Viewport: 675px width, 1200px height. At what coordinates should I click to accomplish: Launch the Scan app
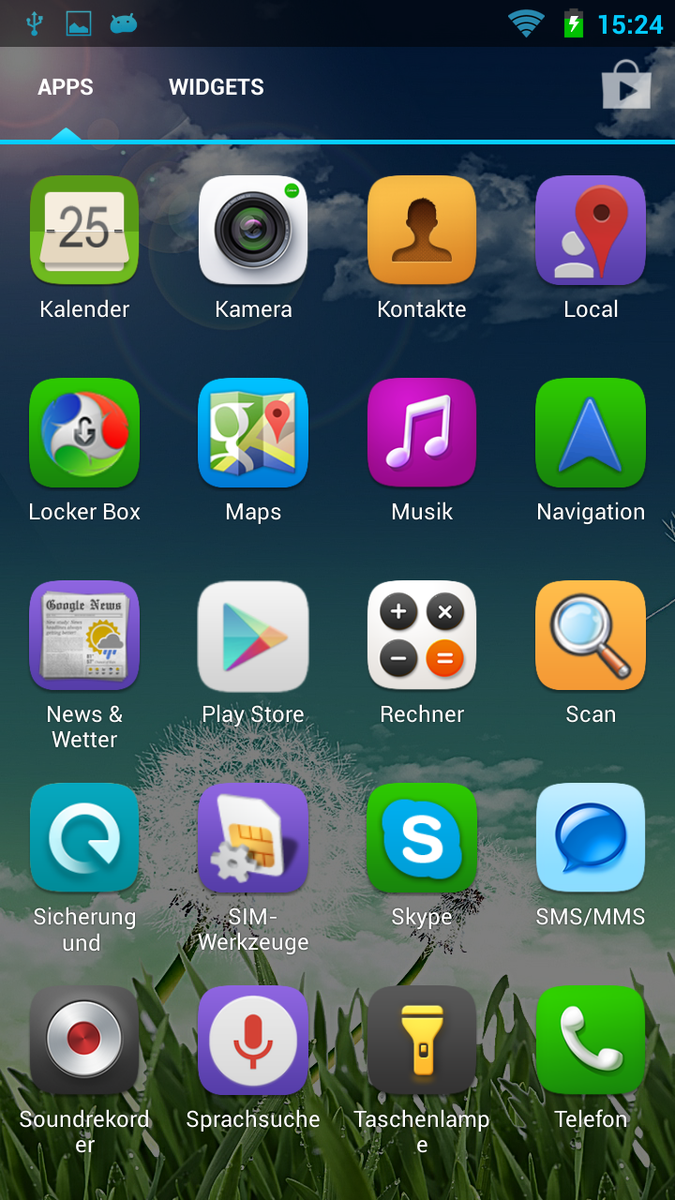click(x=590, y=636)
